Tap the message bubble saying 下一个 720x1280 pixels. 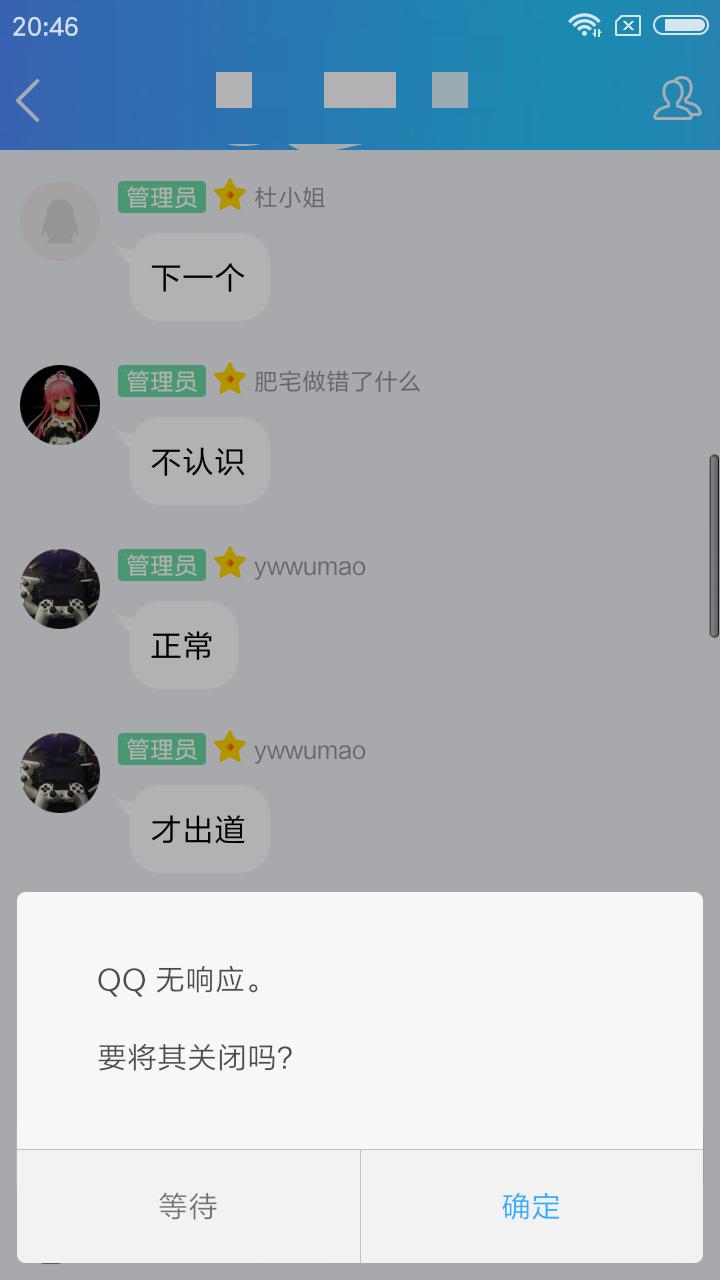[x=197, y=277]
